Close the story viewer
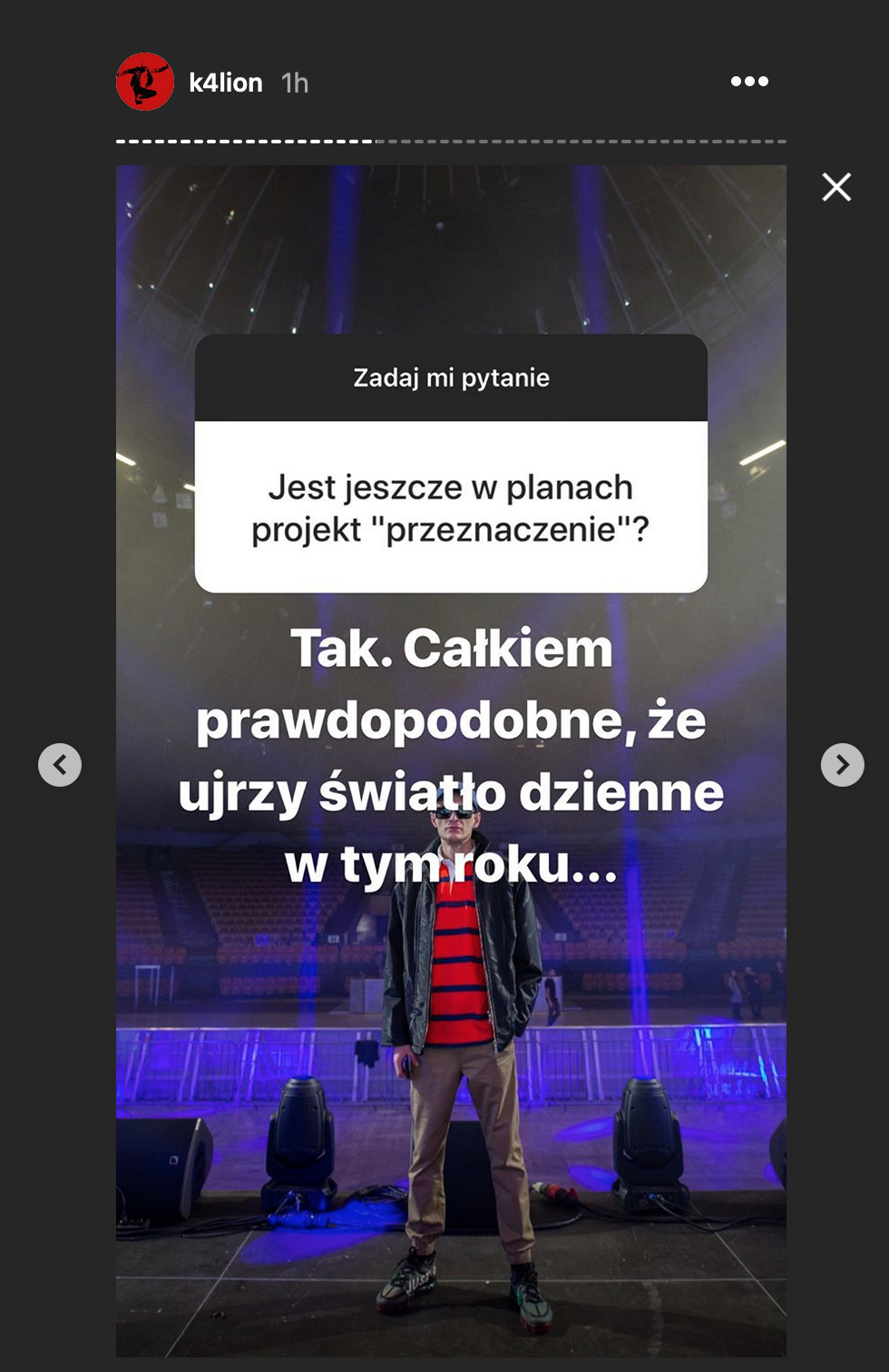 pos(835,187)
